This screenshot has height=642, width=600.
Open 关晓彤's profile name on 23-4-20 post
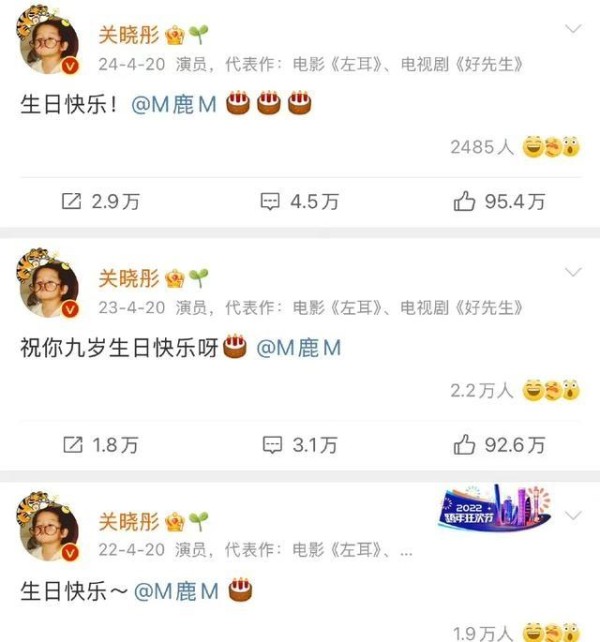coord(127,277)
